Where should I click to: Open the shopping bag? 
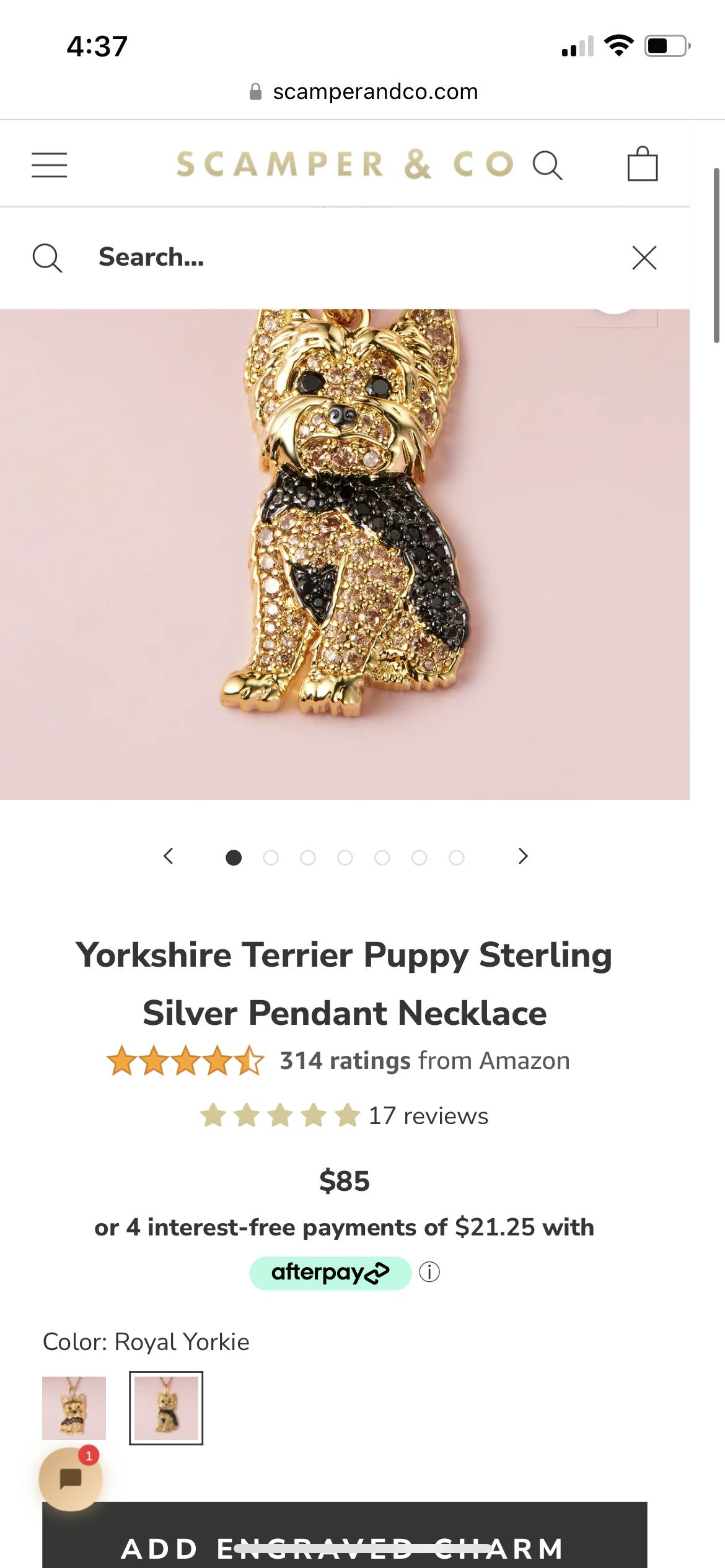[643, 164]
